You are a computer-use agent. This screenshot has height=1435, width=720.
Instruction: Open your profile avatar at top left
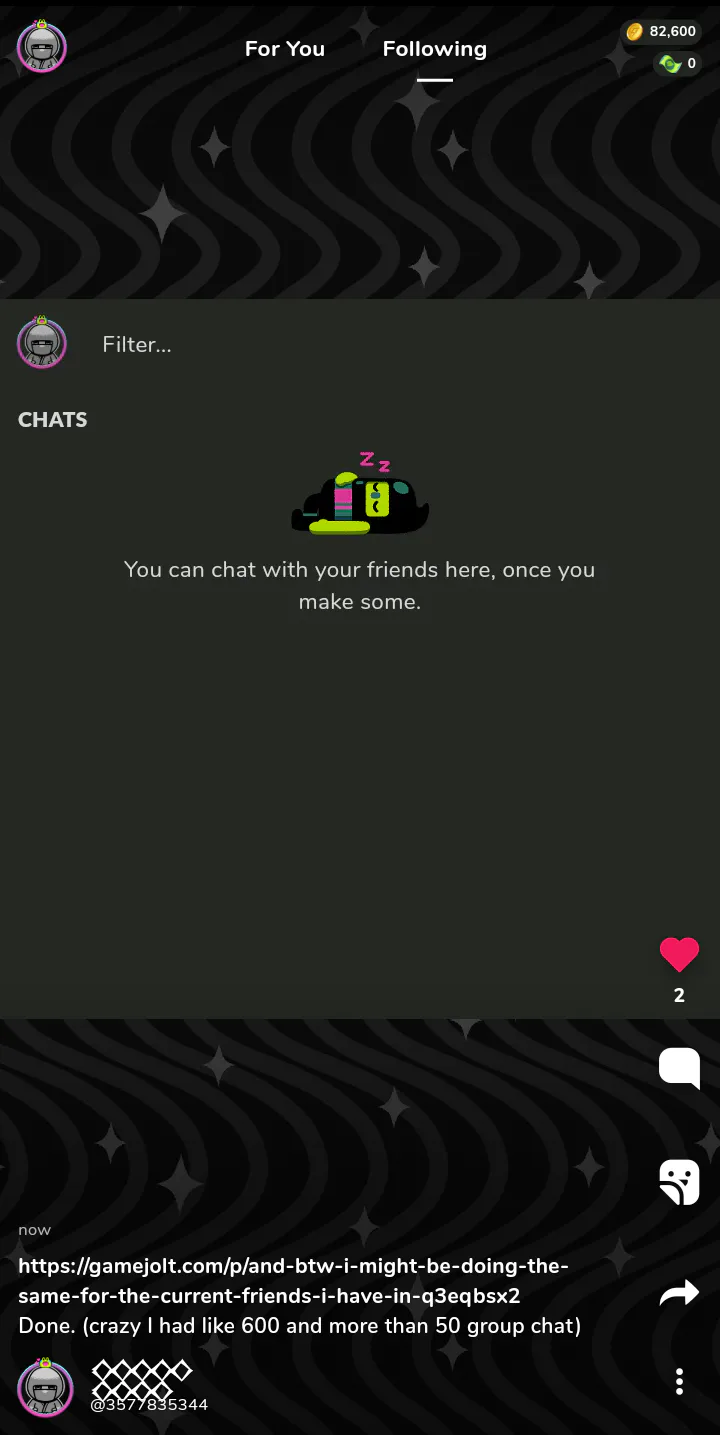[42, 47]
